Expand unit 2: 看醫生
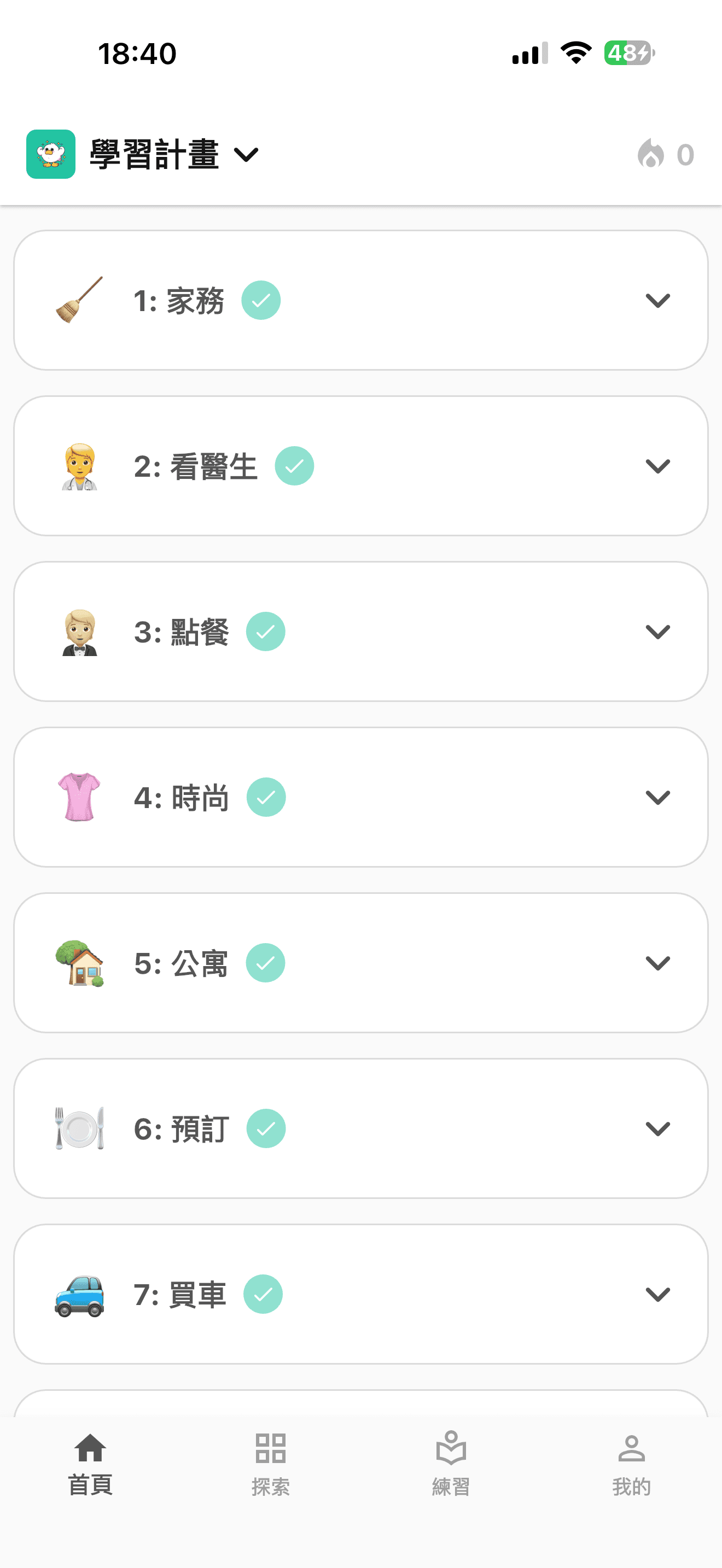 [x=657, y=466]
